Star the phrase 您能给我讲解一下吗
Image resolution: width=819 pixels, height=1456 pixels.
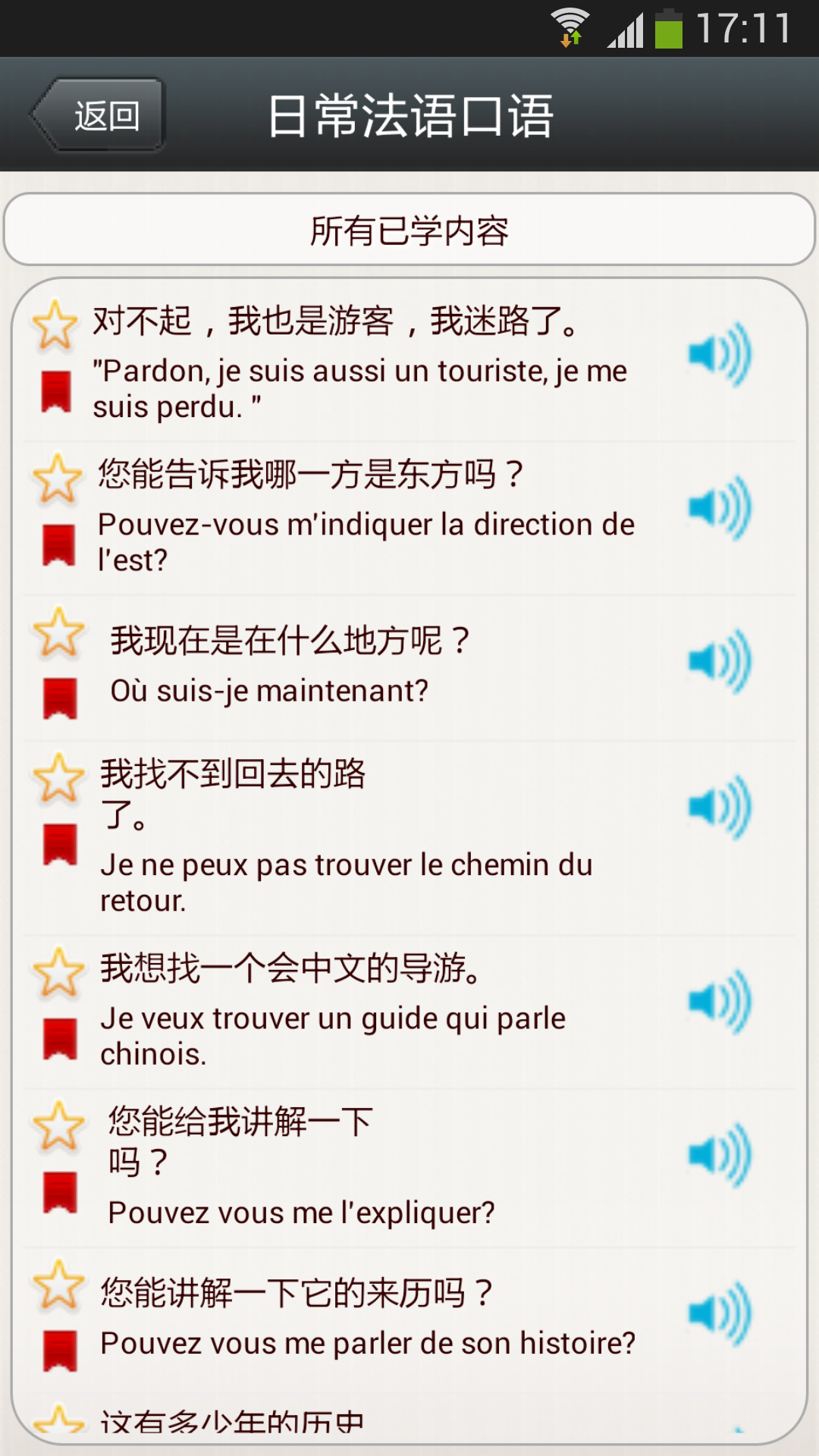tap(58, 1126)
